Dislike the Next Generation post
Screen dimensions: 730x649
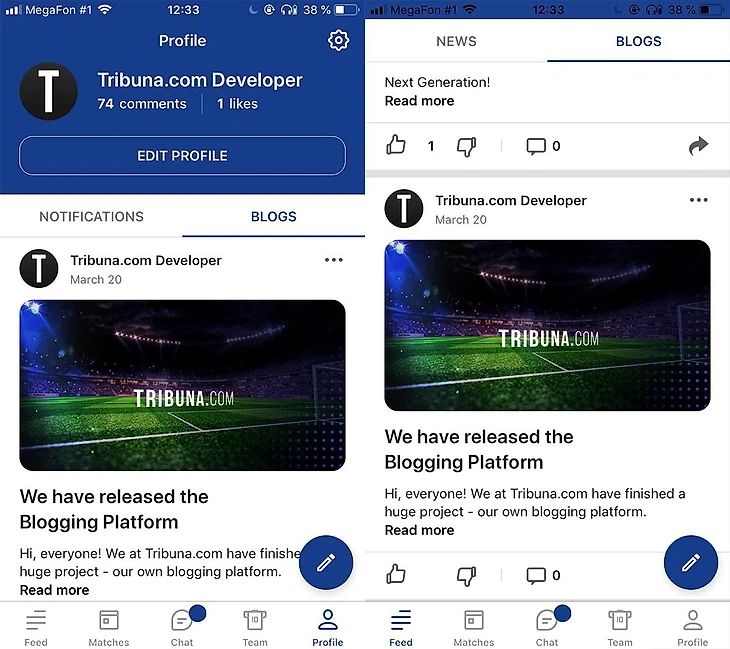click(x=466, y=146)
